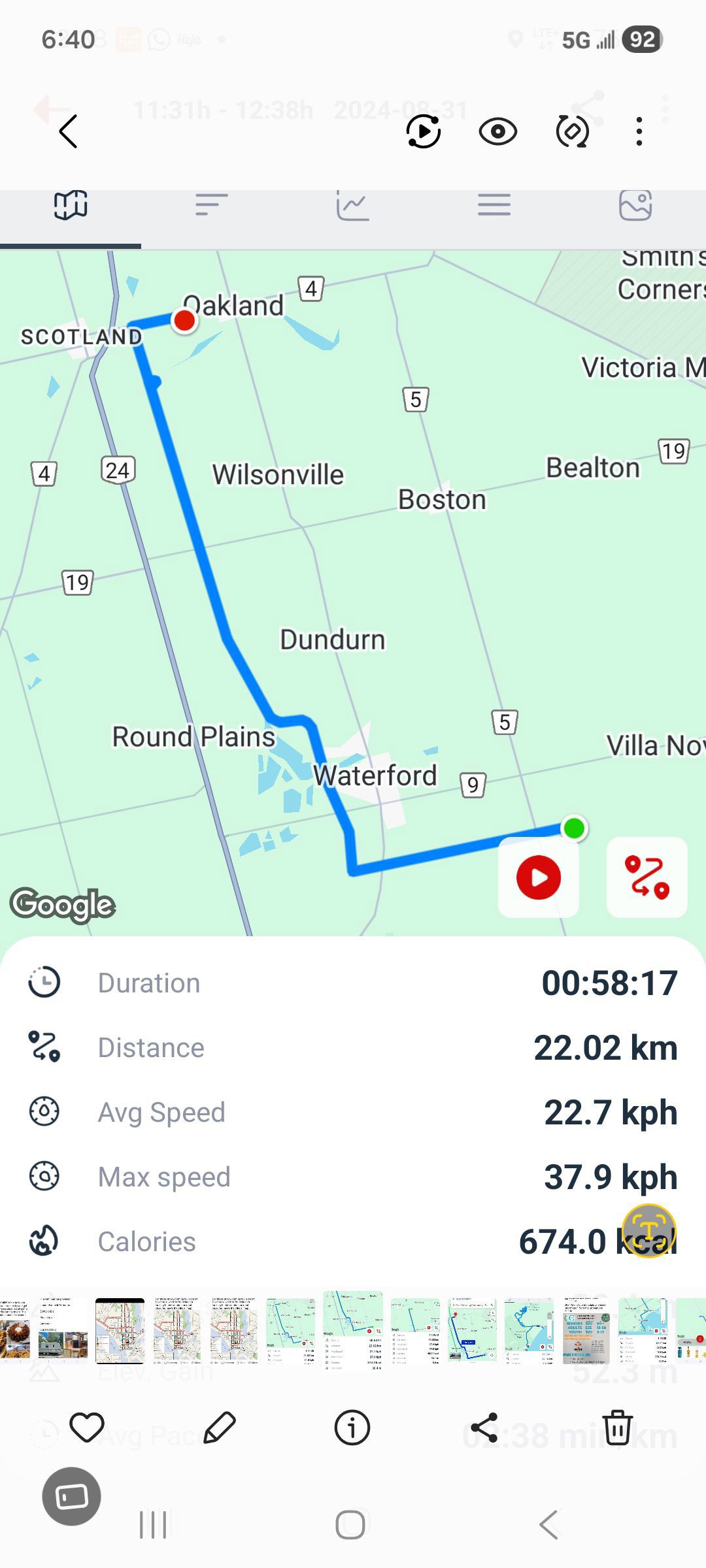The image size is (706, 1568).
Task: View image details via info icon
Action: tap(352, 1427)
